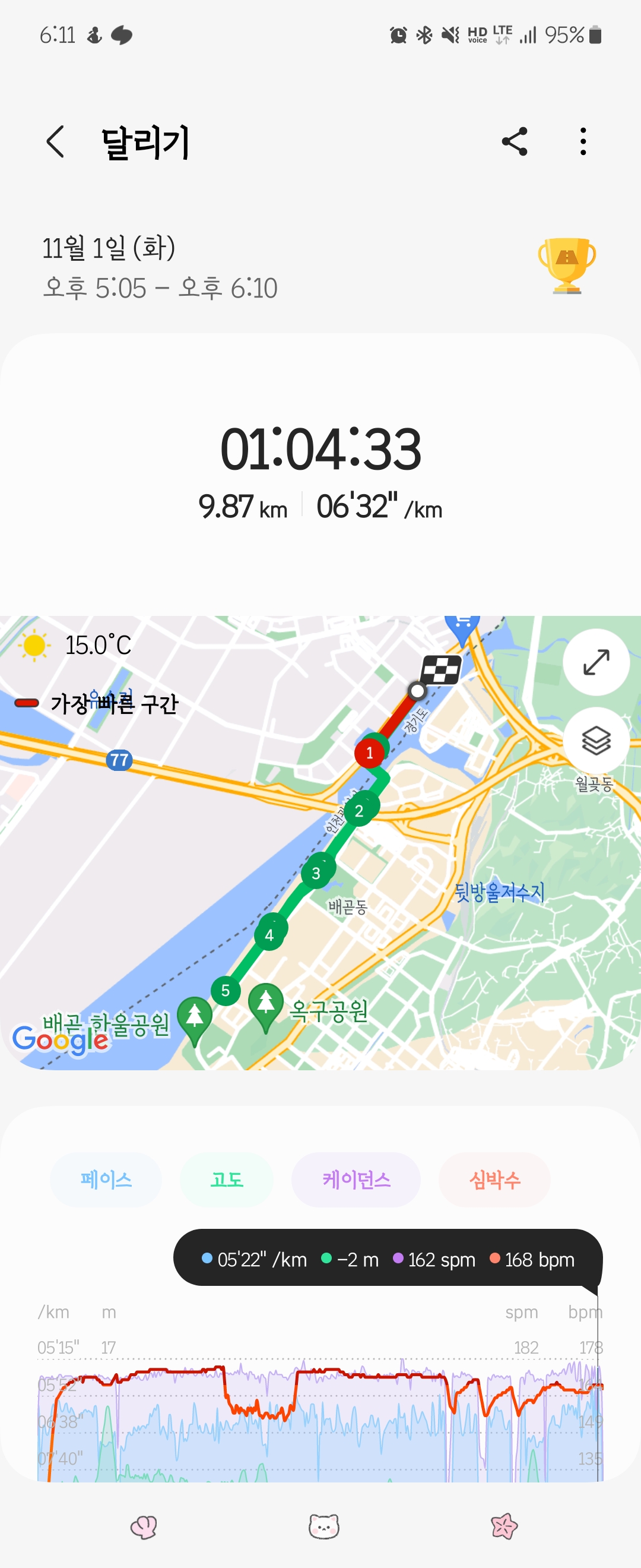The height and width of the screenshot is (1568, 641).
Task: Change the map layer type
Action: 595,740
